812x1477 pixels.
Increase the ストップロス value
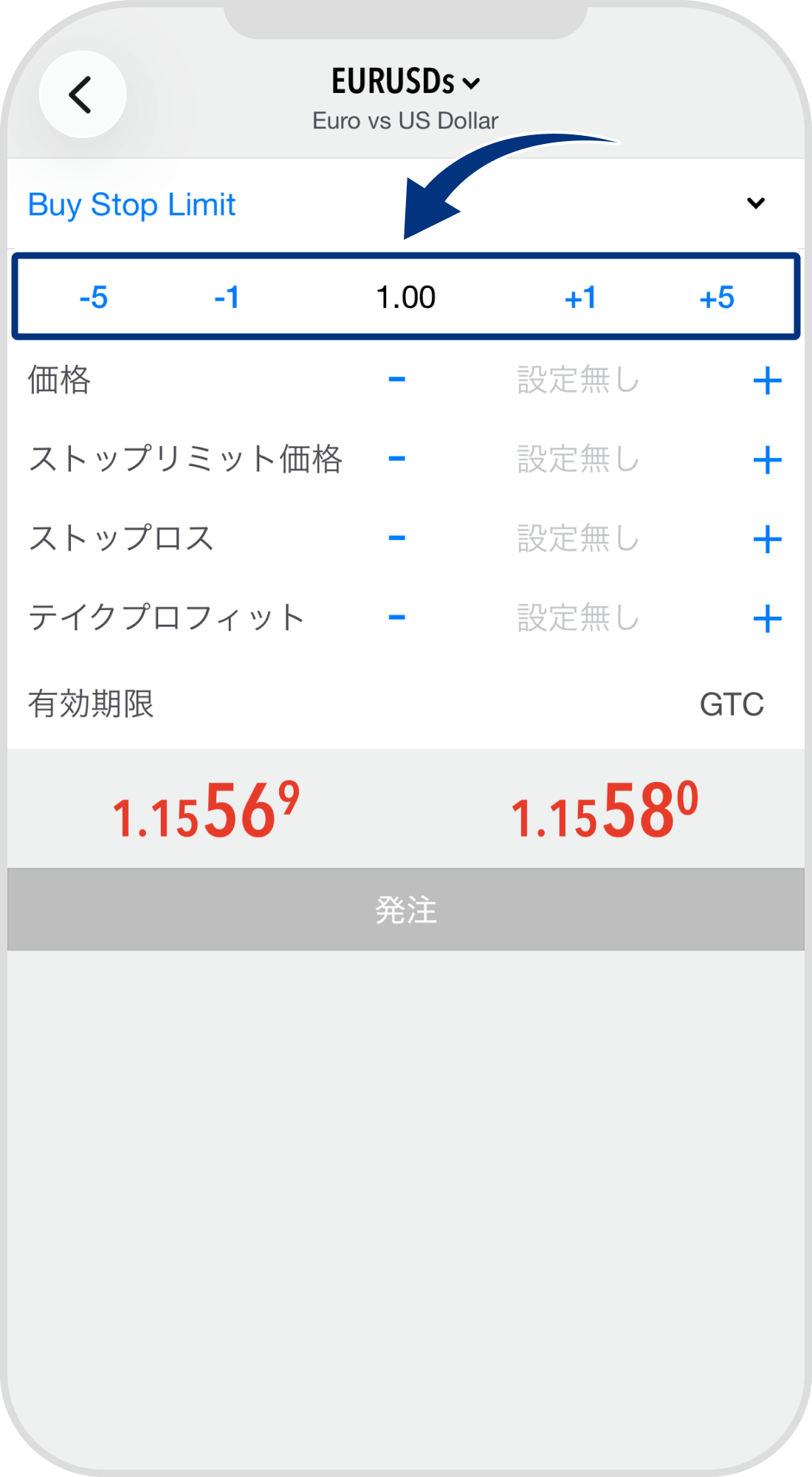pyautogui.click(x=769, y=538)
